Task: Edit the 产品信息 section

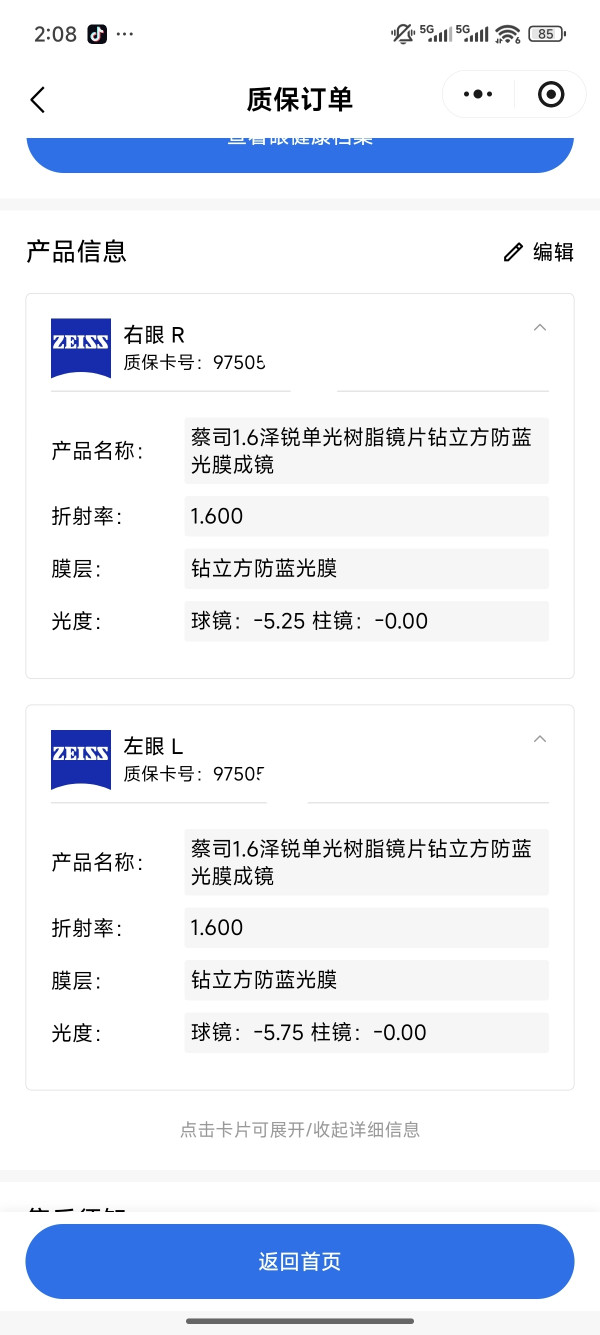Action: [x=538, y=252]
